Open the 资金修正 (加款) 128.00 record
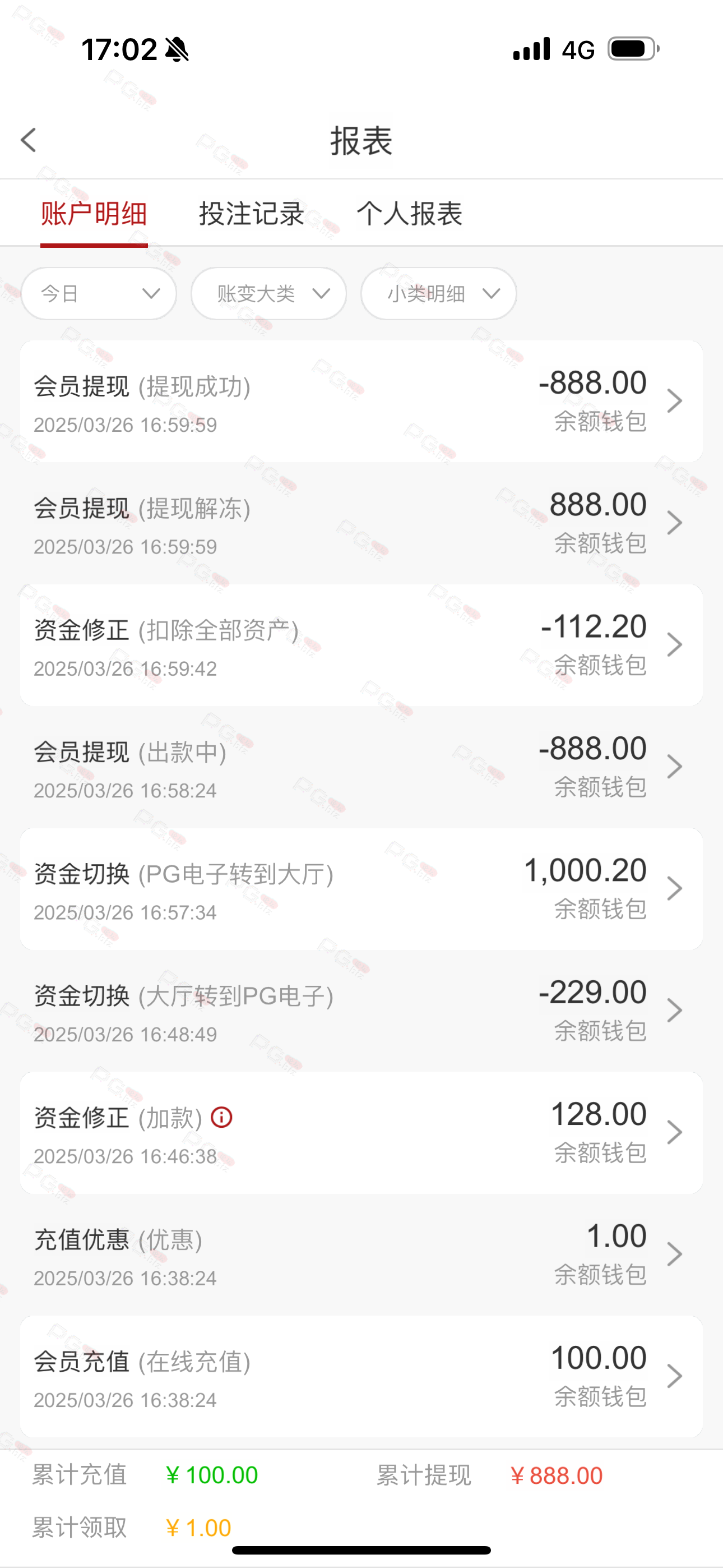Image resolution: width=723 pixels, height=1568 pixels. pyautogui.click(x=361, y=1132)
